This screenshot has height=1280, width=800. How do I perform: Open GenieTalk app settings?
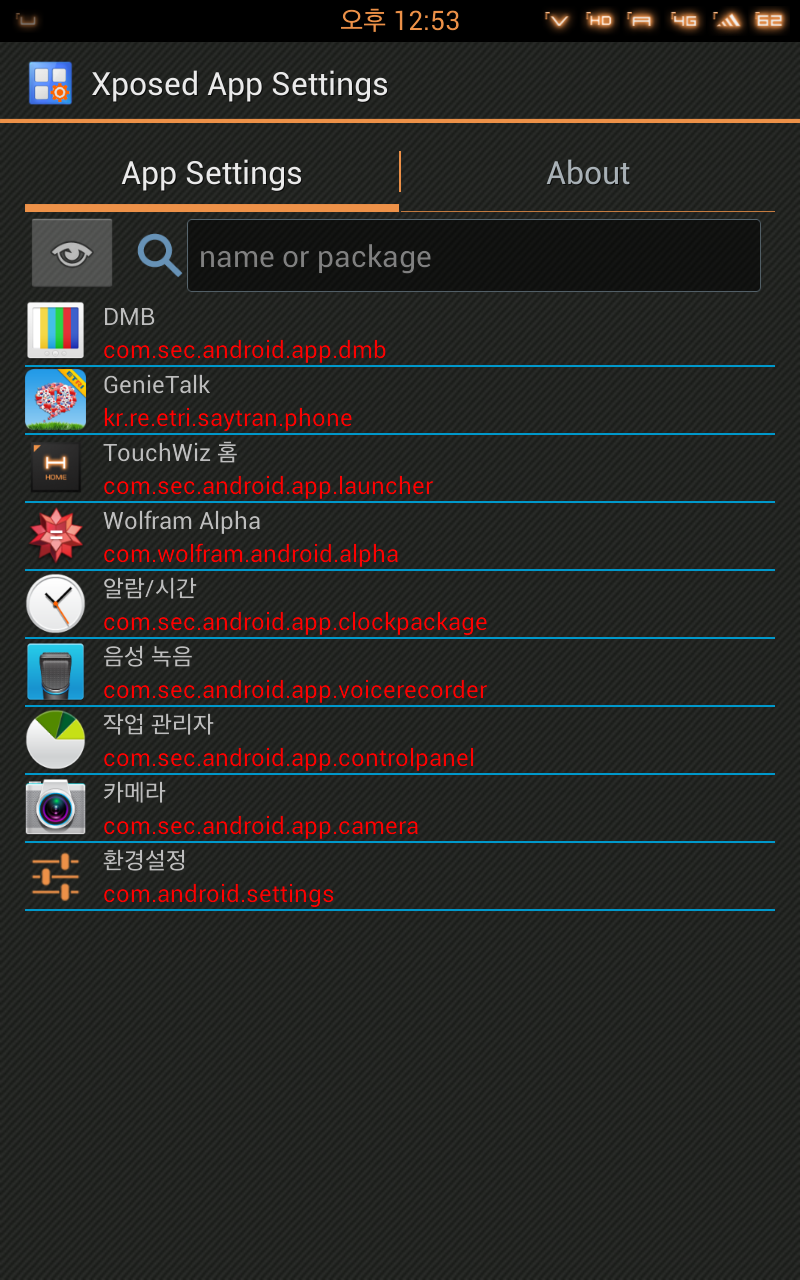pos(400,401)
